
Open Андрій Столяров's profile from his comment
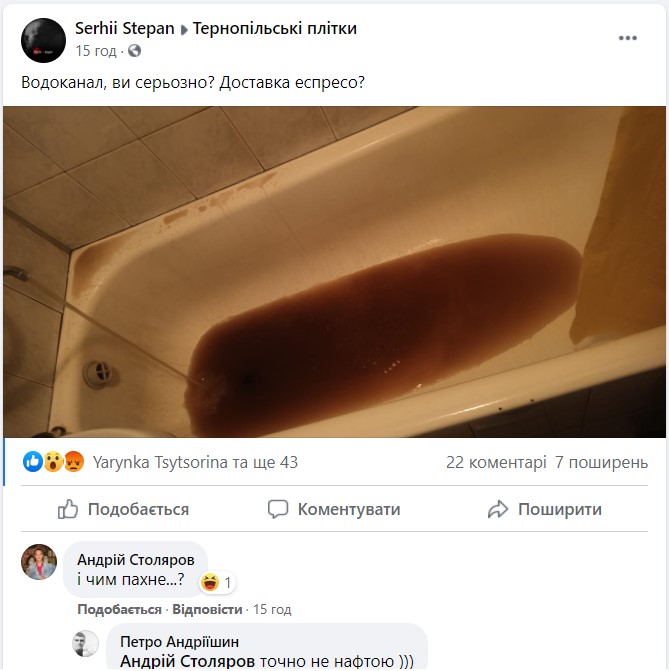tap(135, 561)
